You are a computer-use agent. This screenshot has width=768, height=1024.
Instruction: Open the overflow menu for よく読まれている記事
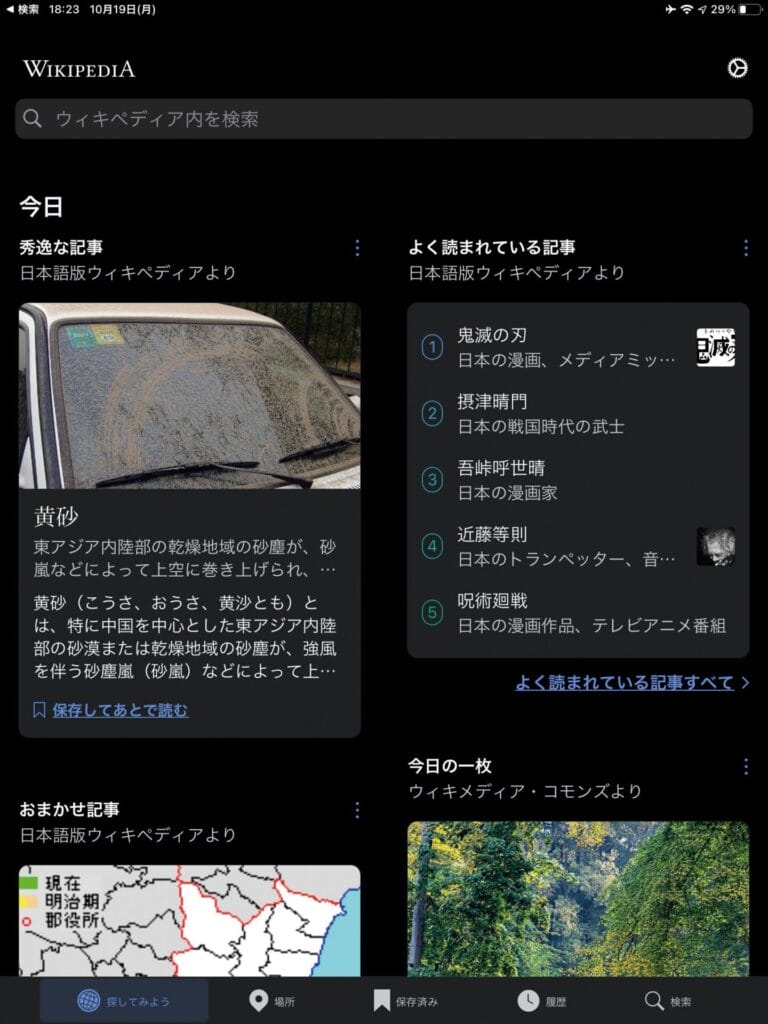click(745, 248)
